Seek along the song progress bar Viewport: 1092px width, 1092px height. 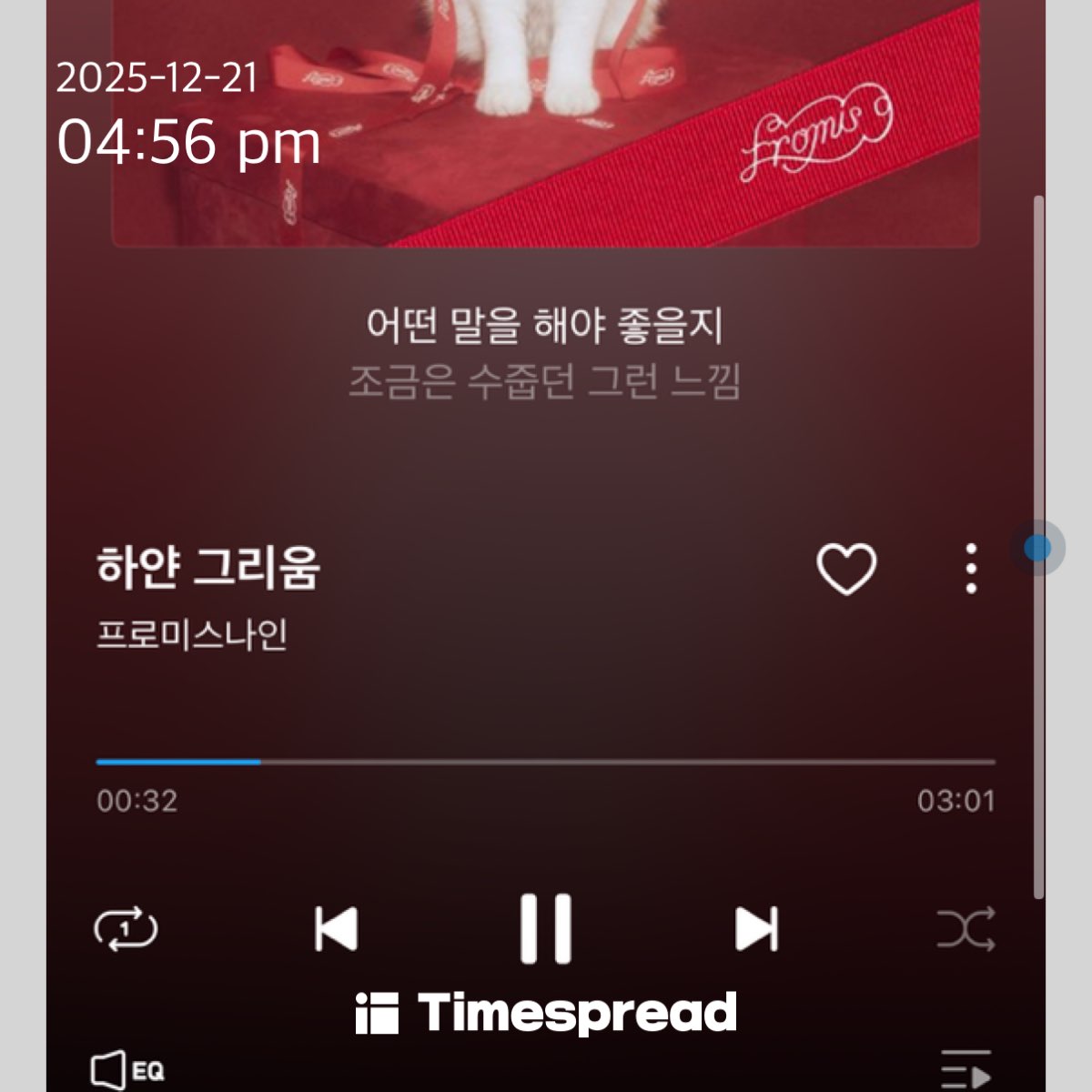tap(546, 762)
